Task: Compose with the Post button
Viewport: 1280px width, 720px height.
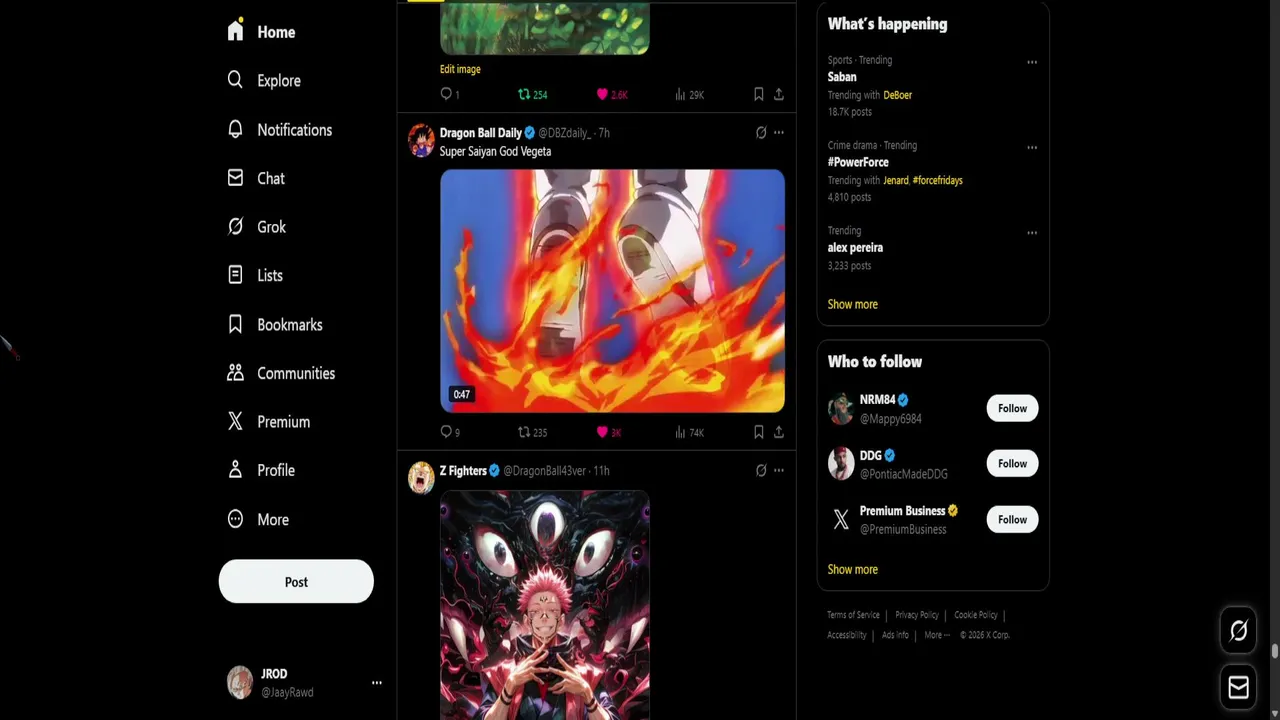Action: click(296, 582)
